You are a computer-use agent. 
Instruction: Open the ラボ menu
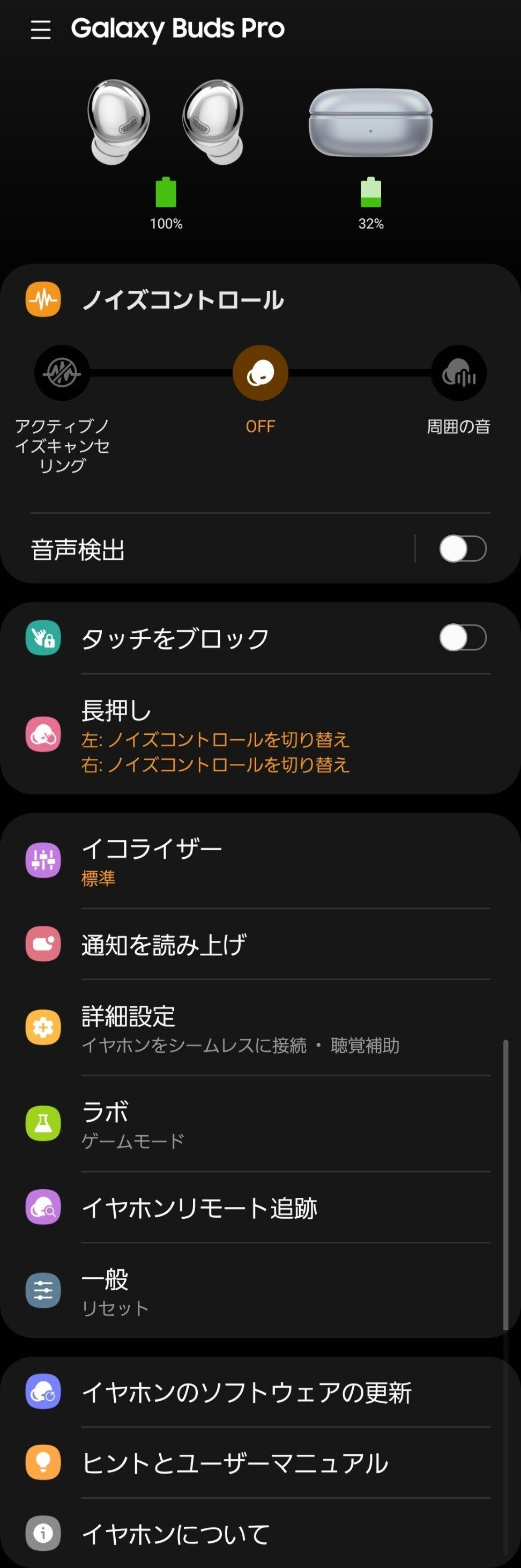[x=255, y=1124]
